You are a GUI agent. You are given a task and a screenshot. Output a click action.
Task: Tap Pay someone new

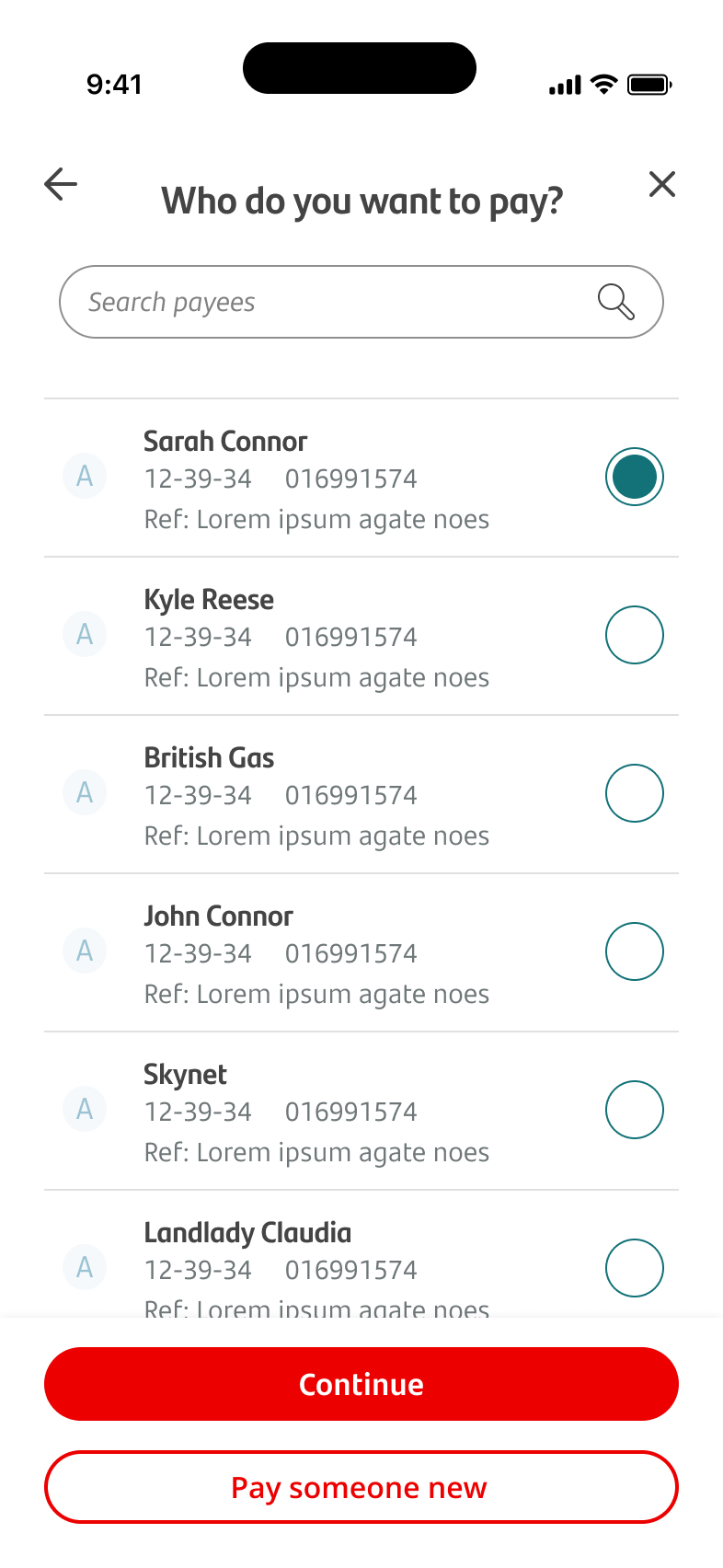(361, 1487)
